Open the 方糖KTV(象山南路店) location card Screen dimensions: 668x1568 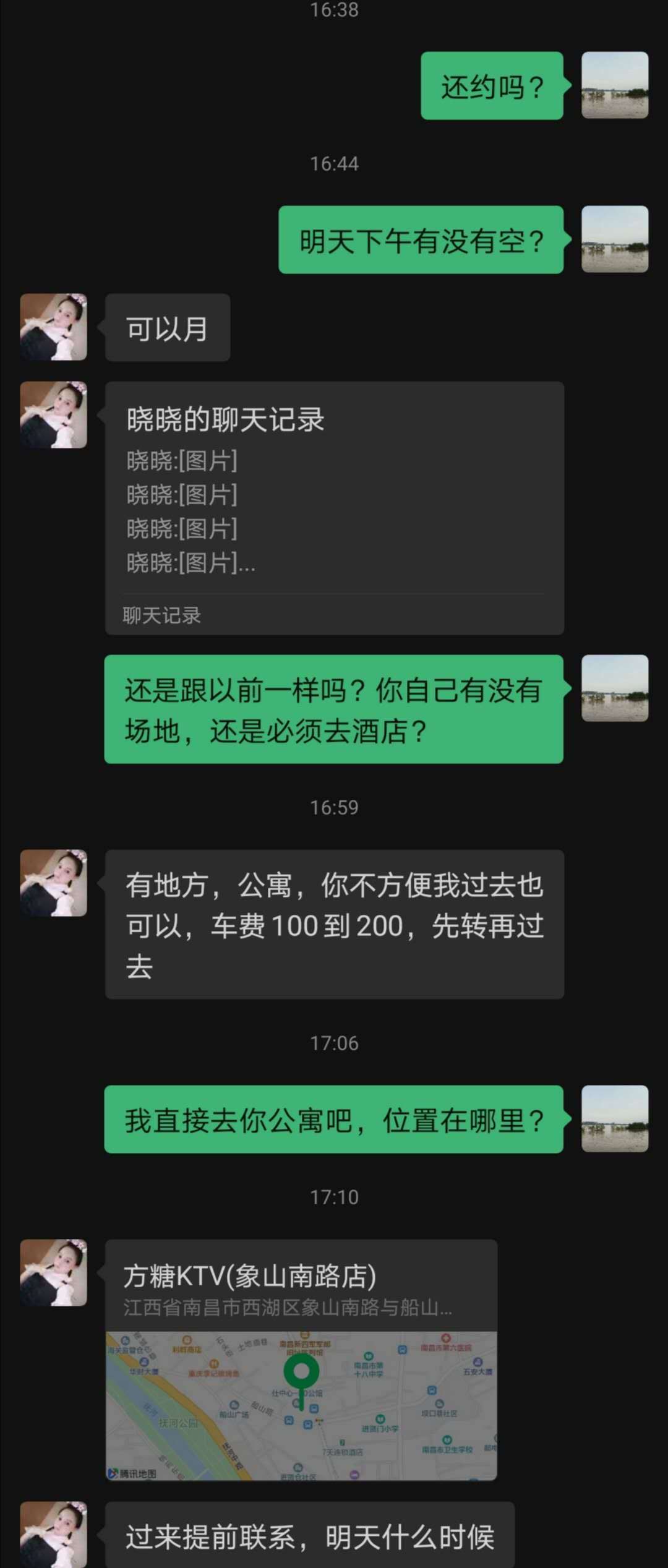tap(301, 1360)
